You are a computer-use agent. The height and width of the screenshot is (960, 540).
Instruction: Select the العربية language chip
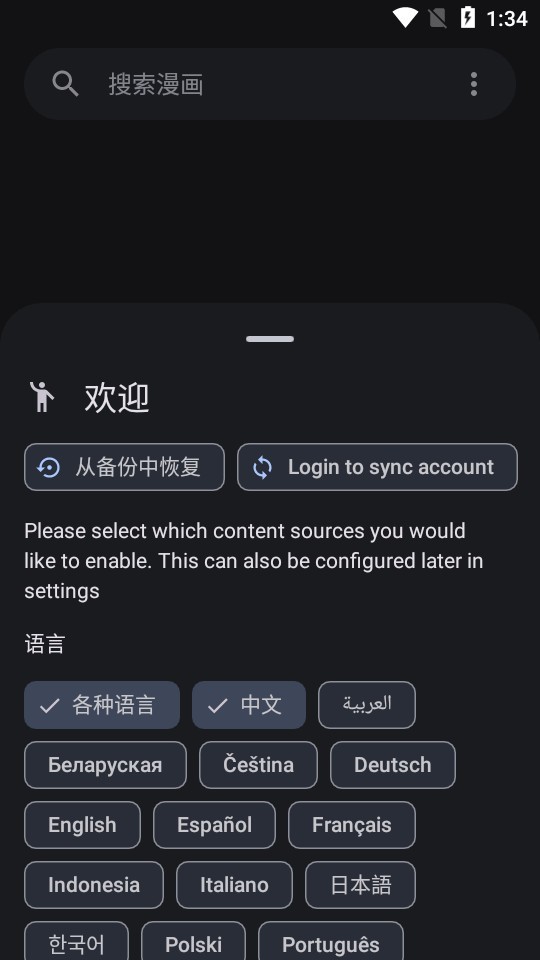367,705
